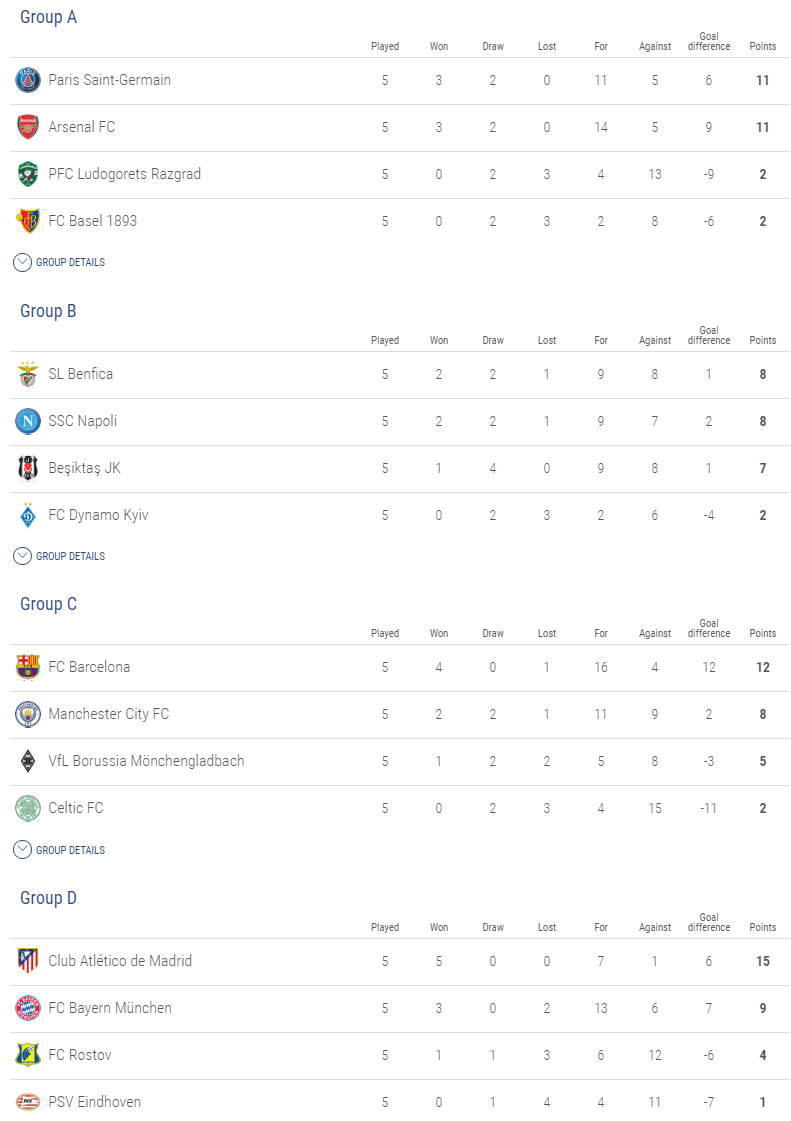Viewport: 791px width, 1121px height.
Task: Open Arsenal FC team page
Action: point(81,127)
